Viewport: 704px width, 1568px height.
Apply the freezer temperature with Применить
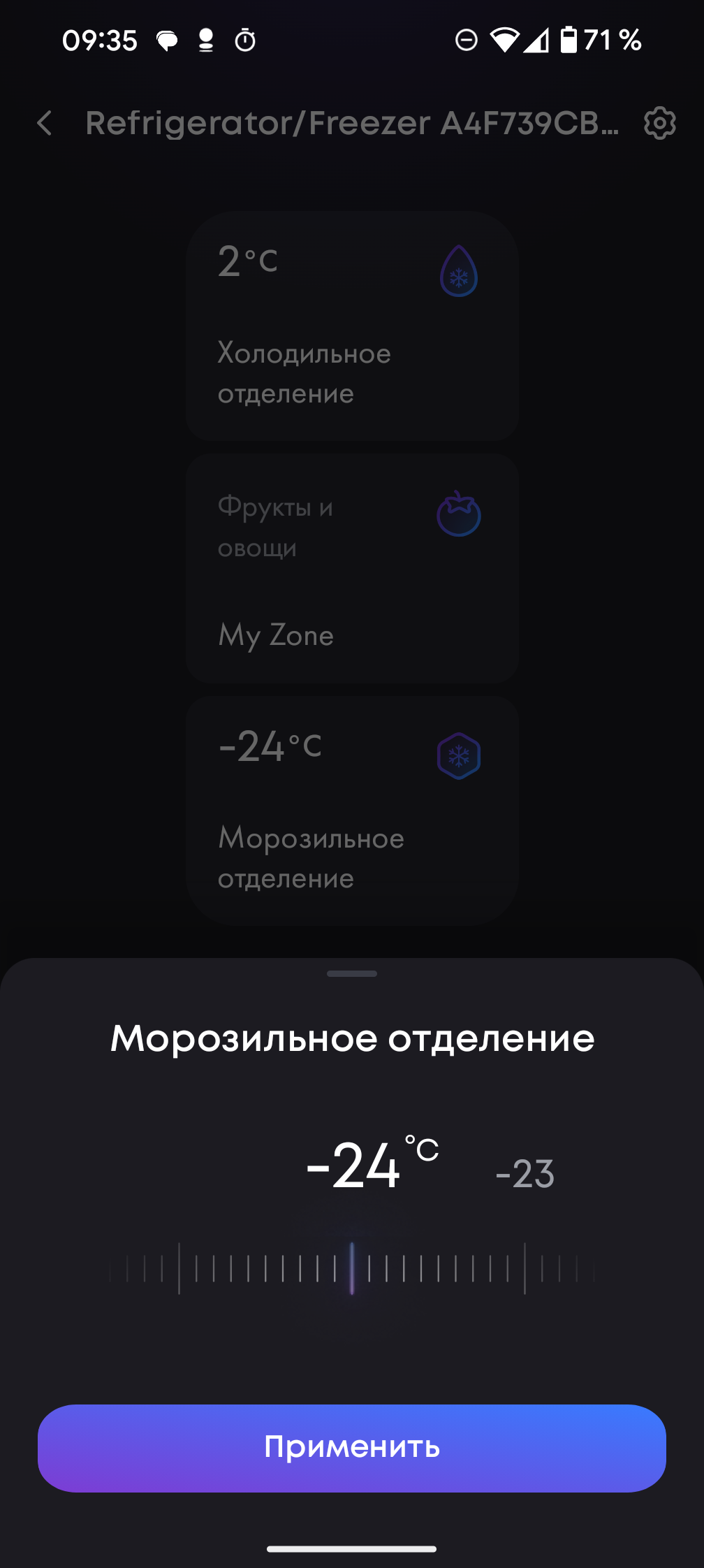tap(352, 1448)
